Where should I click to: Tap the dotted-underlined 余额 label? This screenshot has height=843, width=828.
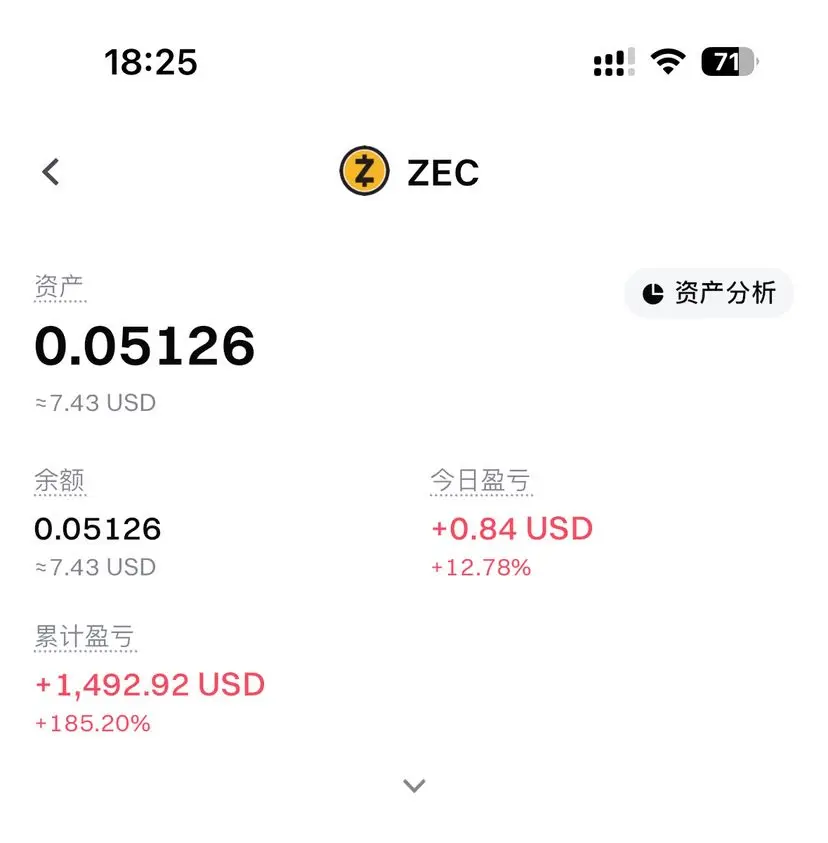click(x=60, y=481)
